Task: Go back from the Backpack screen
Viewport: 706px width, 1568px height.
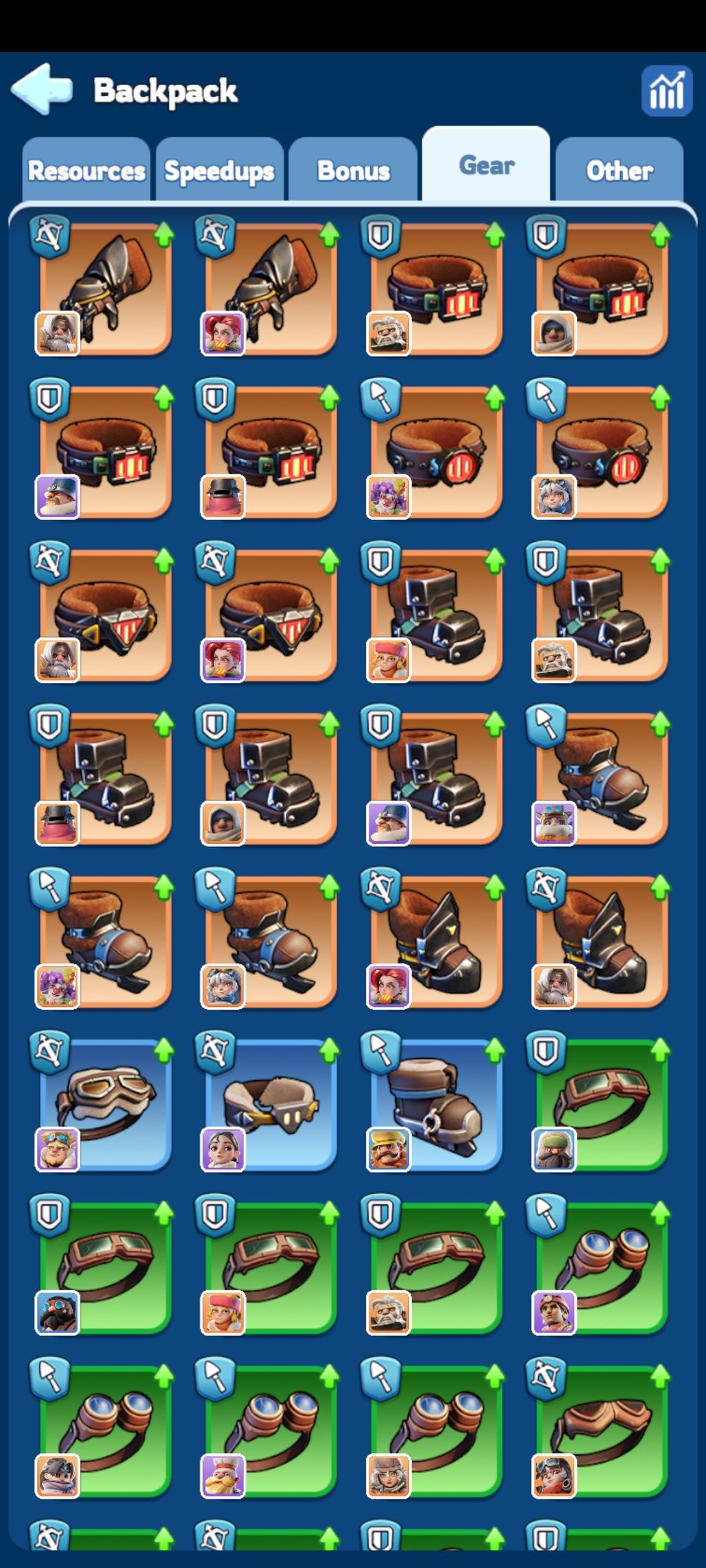Action: coord(41,89)
